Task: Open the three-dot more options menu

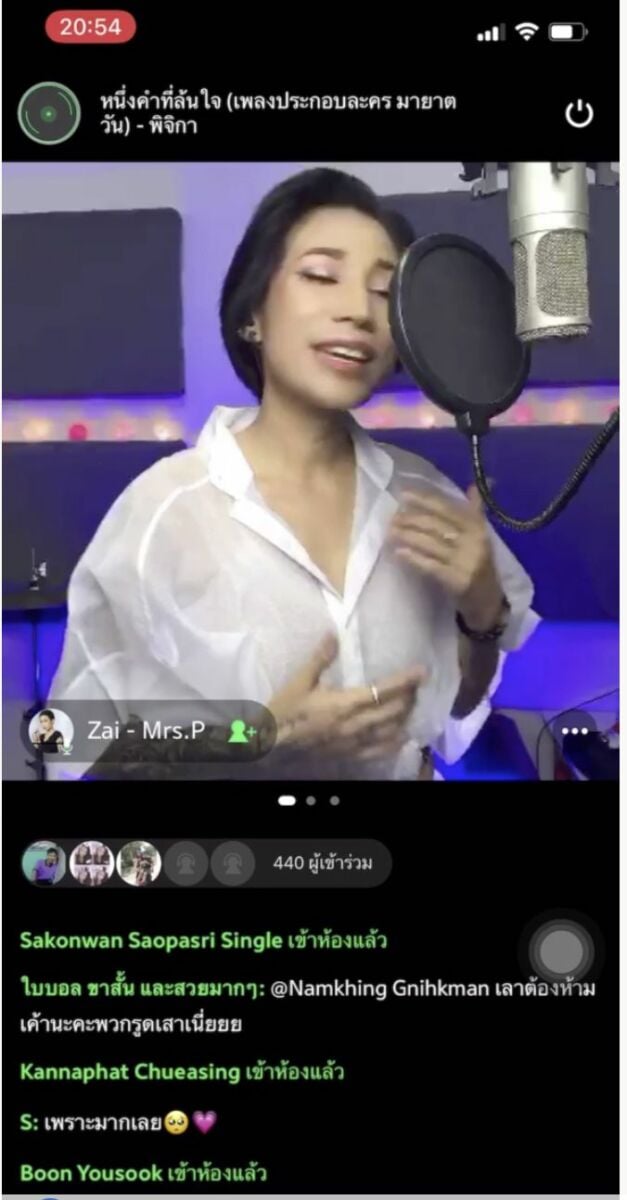Action: (575, 732)
